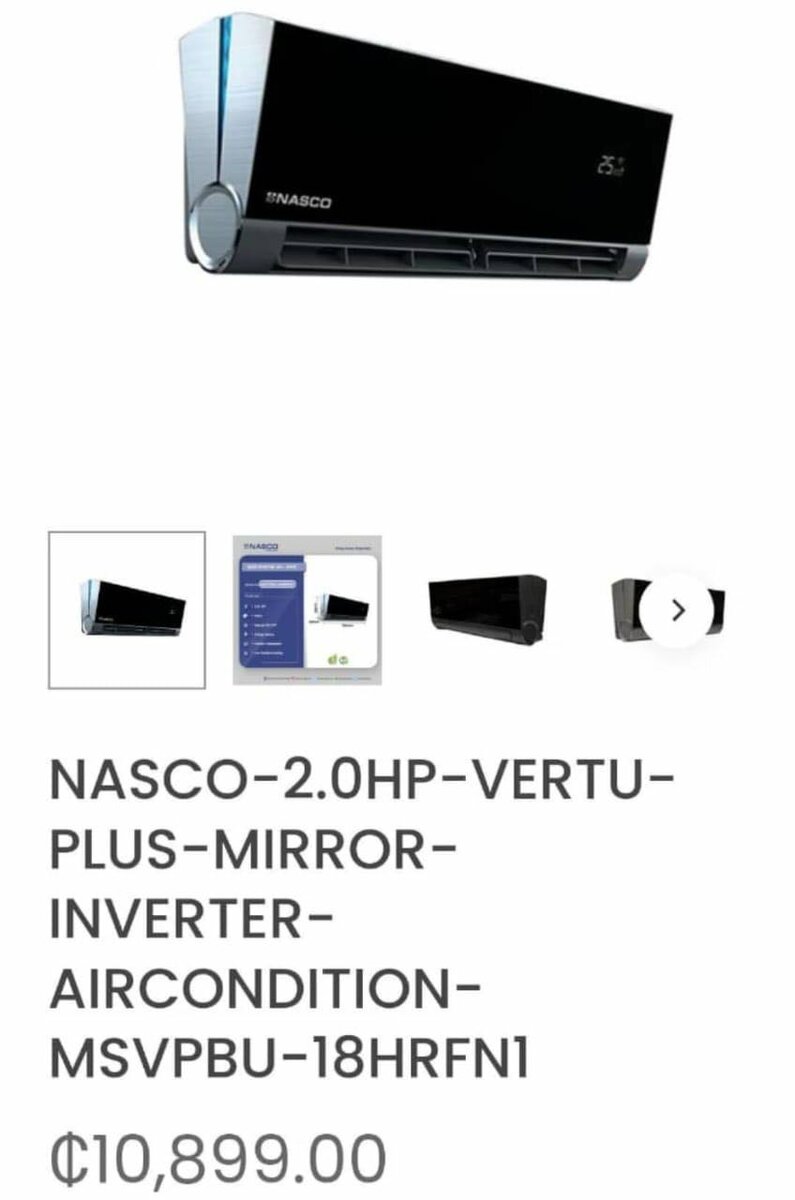Tap the main air conditioner product image
The width and height of the screenshot is (795, 1200).
pyautogui.click(x=425, y=150)
